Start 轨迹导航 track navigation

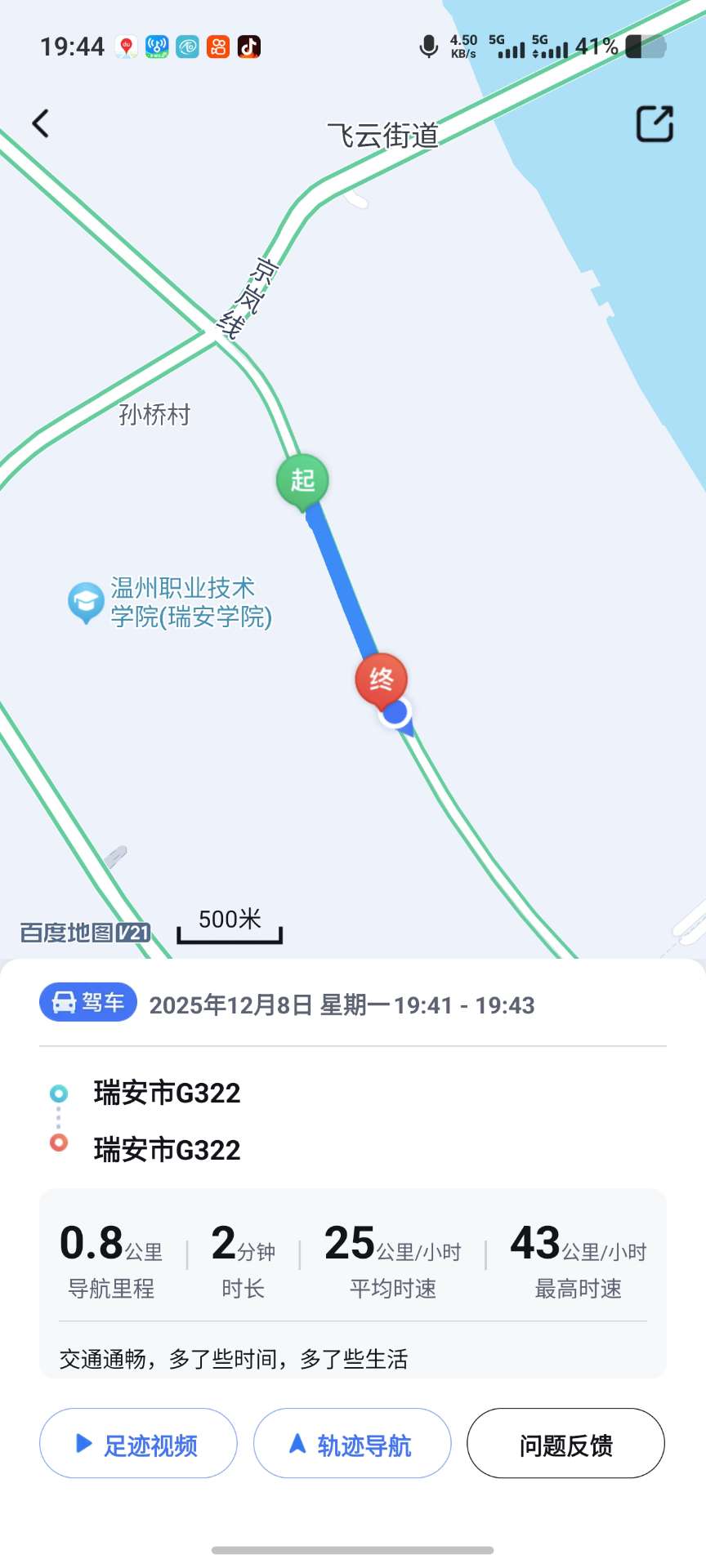pyautogui.click(x=352, y=1443)
